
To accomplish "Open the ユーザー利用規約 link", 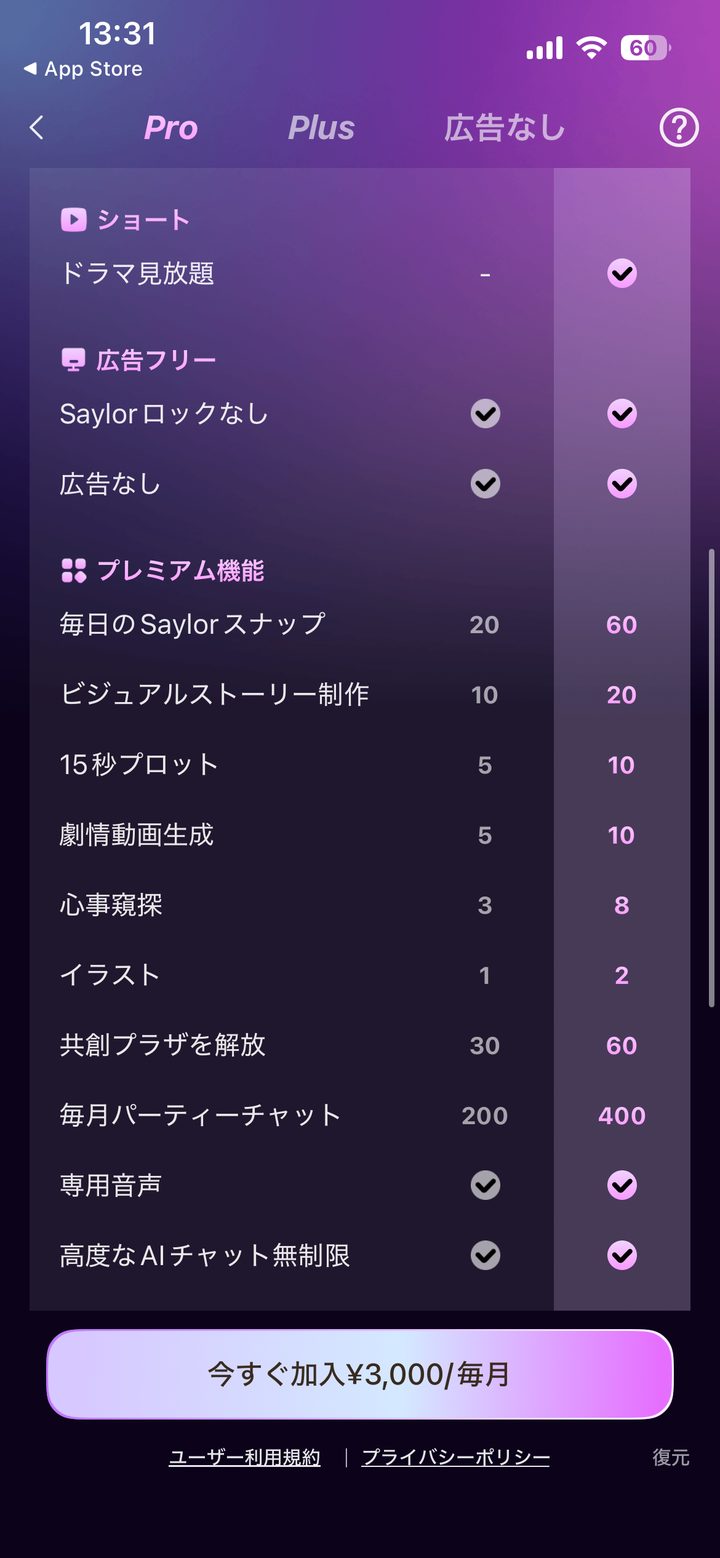I will click(245, 1457).
